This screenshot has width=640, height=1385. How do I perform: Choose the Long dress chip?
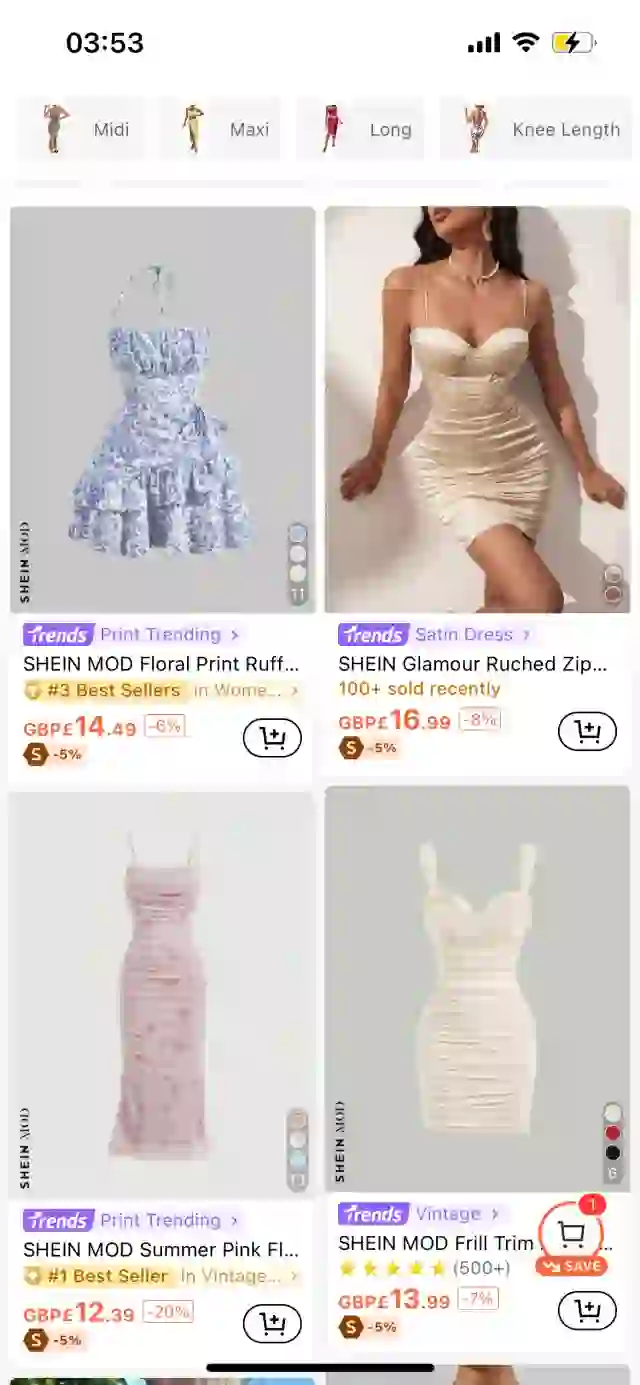click(361, 129)
